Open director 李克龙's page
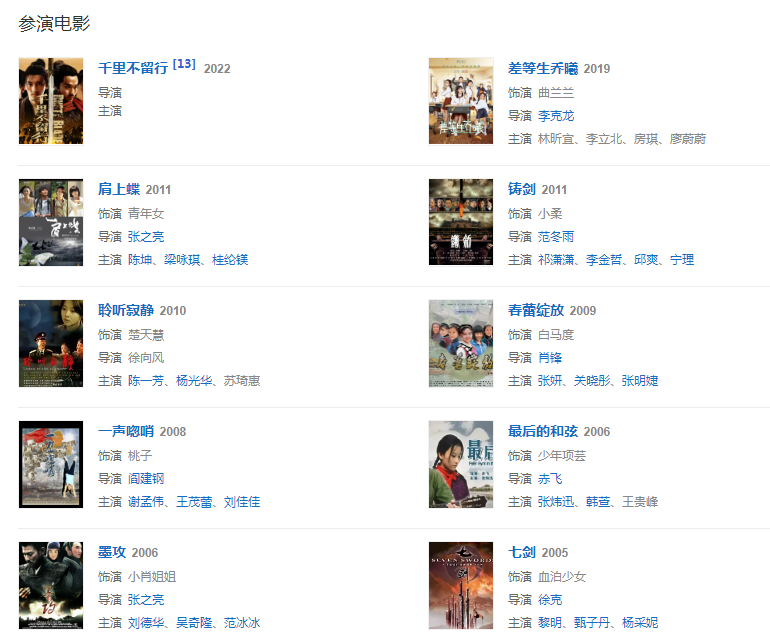The width and height of the screenshot is (770, 644). point(556,116)
